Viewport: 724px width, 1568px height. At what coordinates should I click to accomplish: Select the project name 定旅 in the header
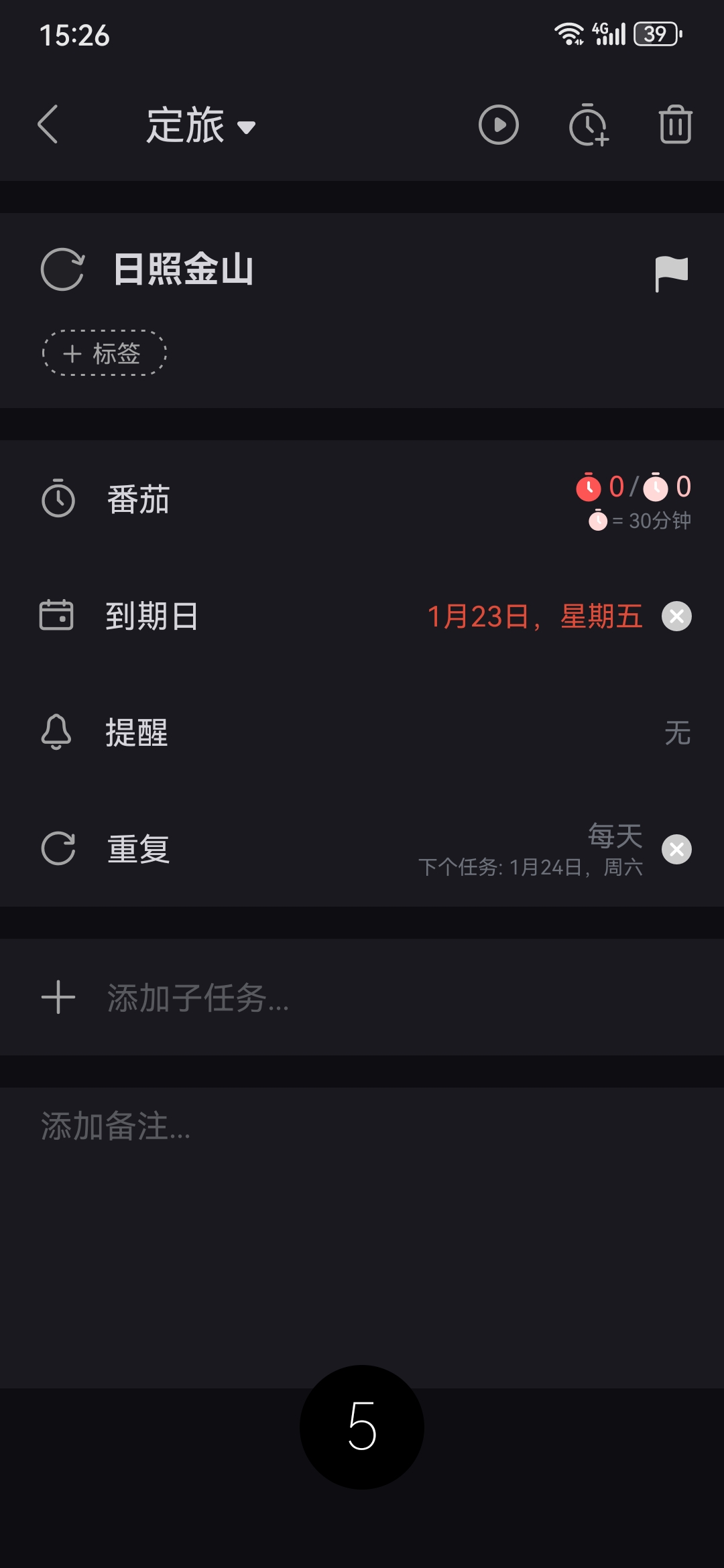tap(186, 127)
